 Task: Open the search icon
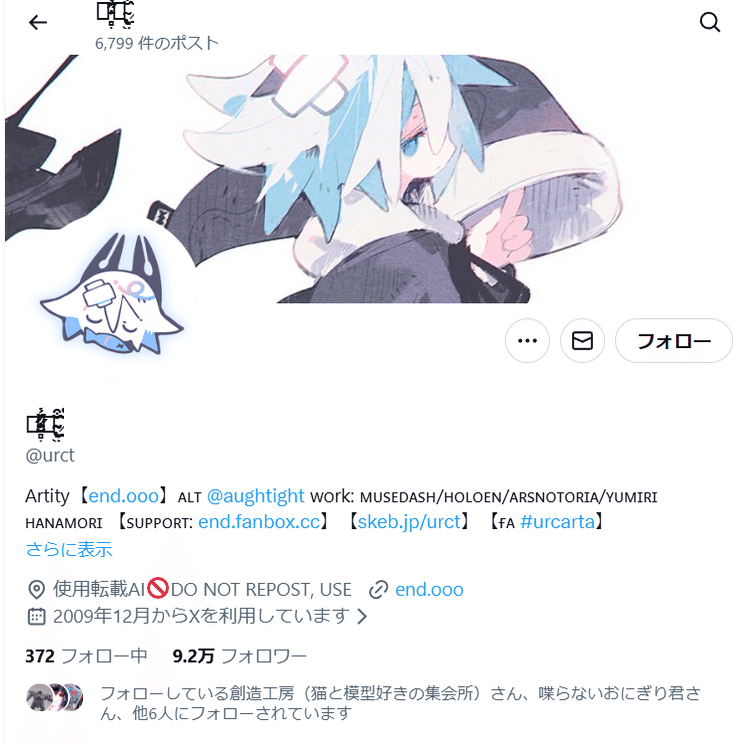click(x=710, y=23)
